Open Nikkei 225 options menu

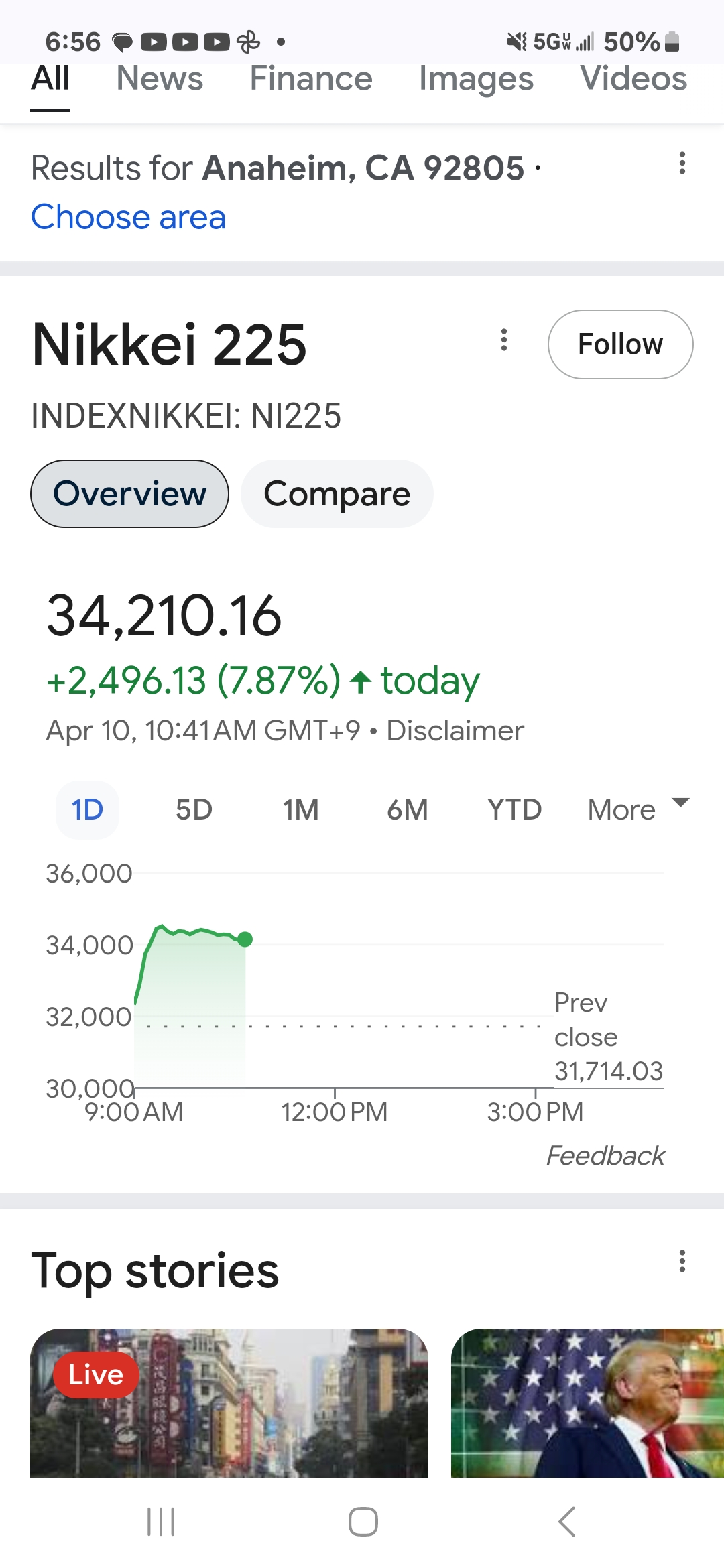(504, 340)
